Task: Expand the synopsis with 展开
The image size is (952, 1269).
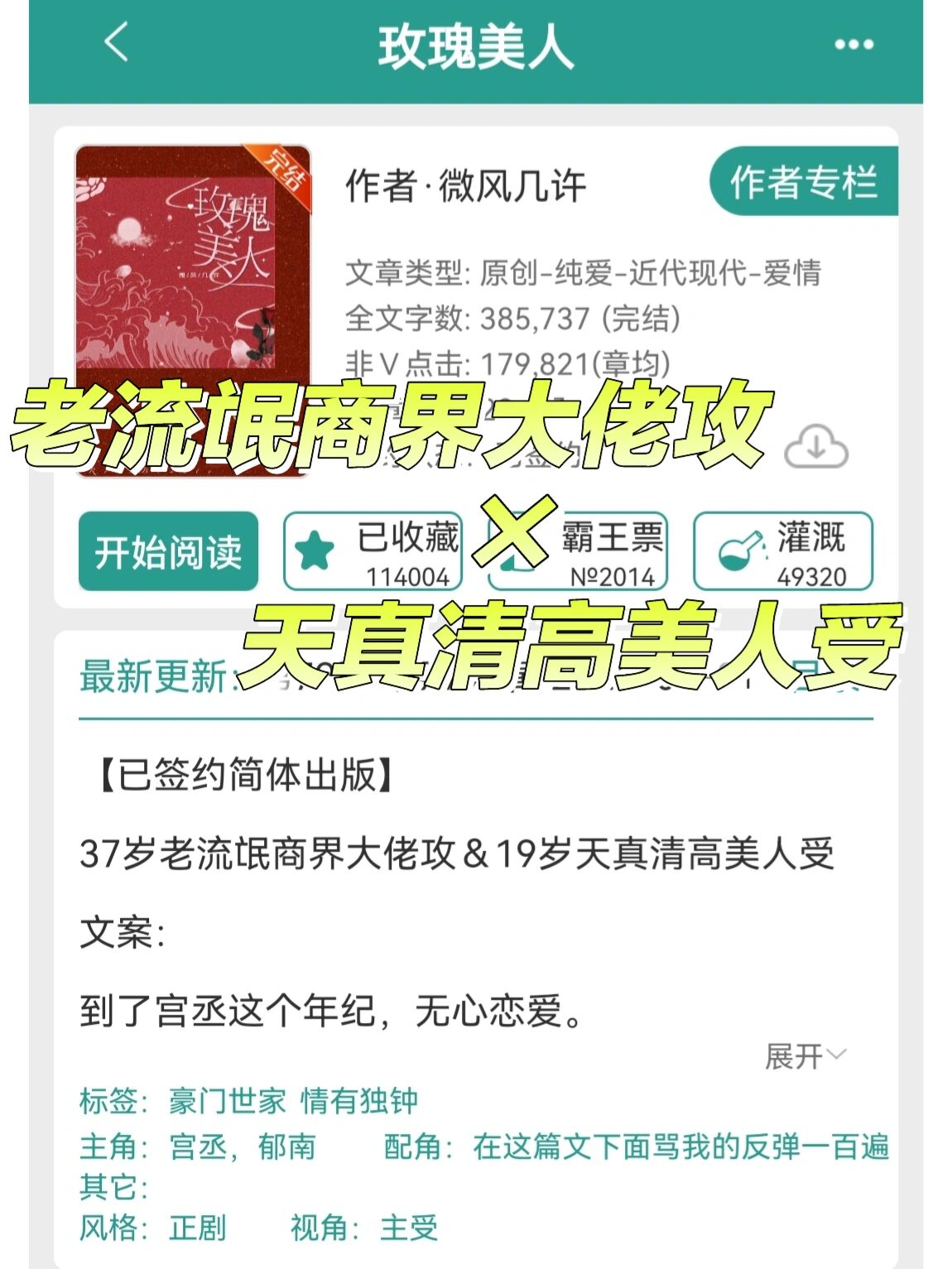Action: (x=792, y=1053)
